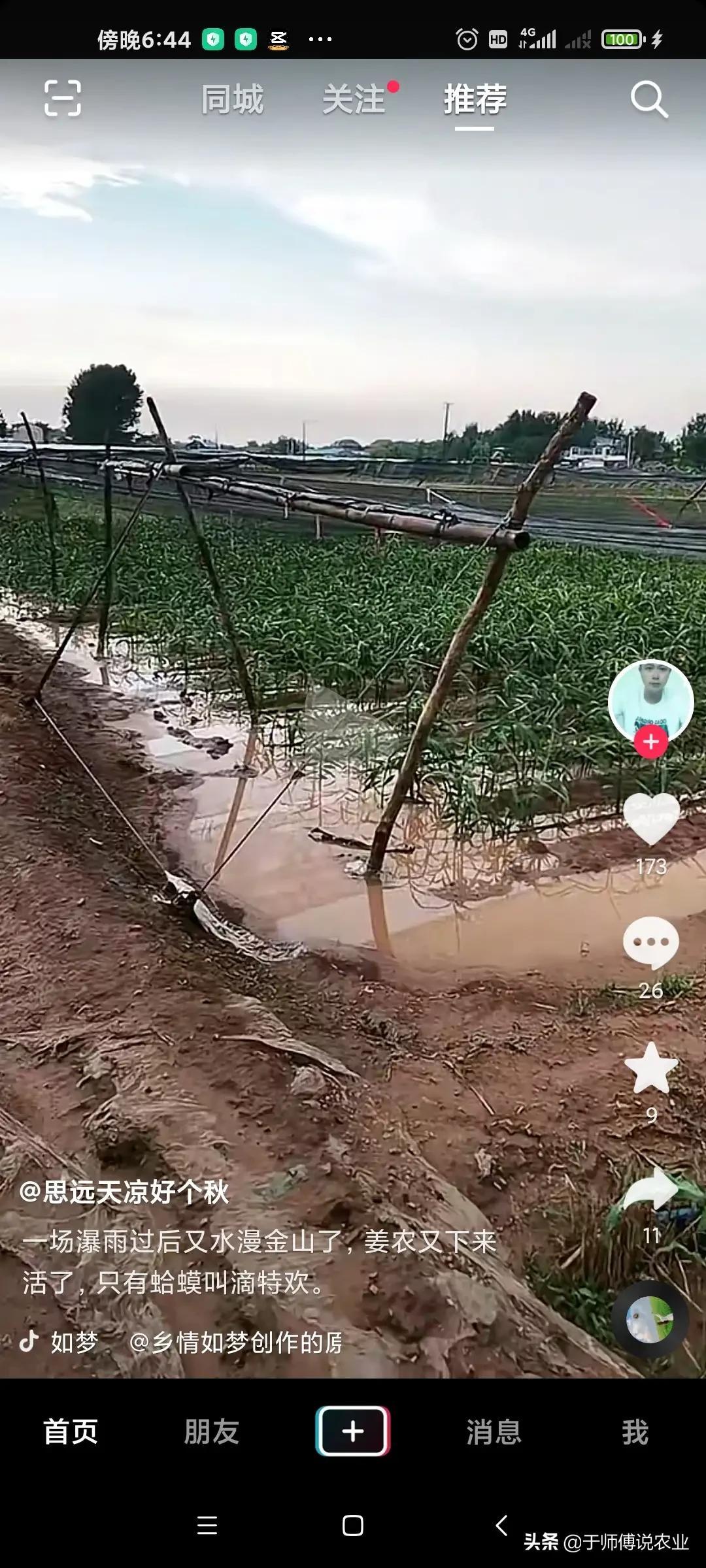Favorite the video with the star
The height and width of the screenshot is (1568, 706).
point(651,1068)
